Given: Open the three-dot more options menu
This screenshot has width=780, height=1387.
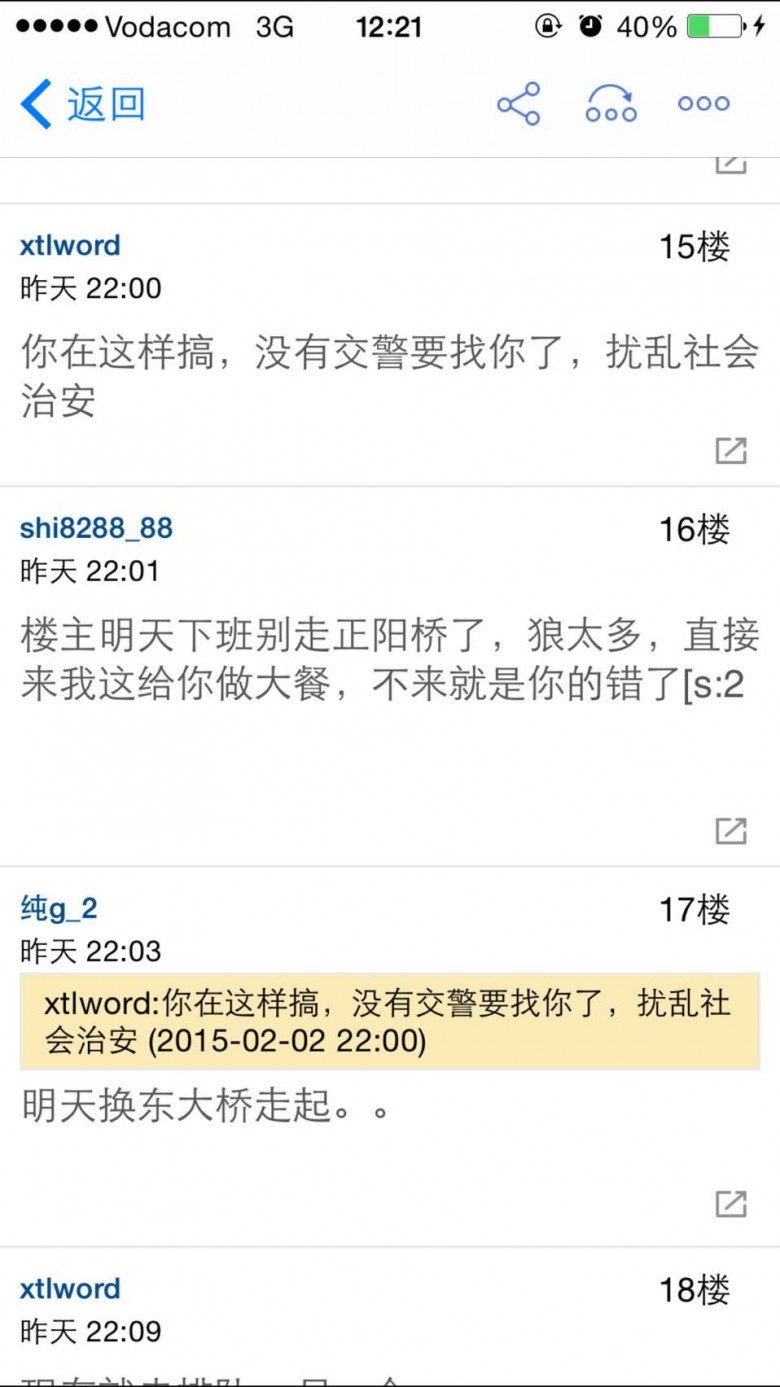Looking at the screenshot, I should pos(703,104).
